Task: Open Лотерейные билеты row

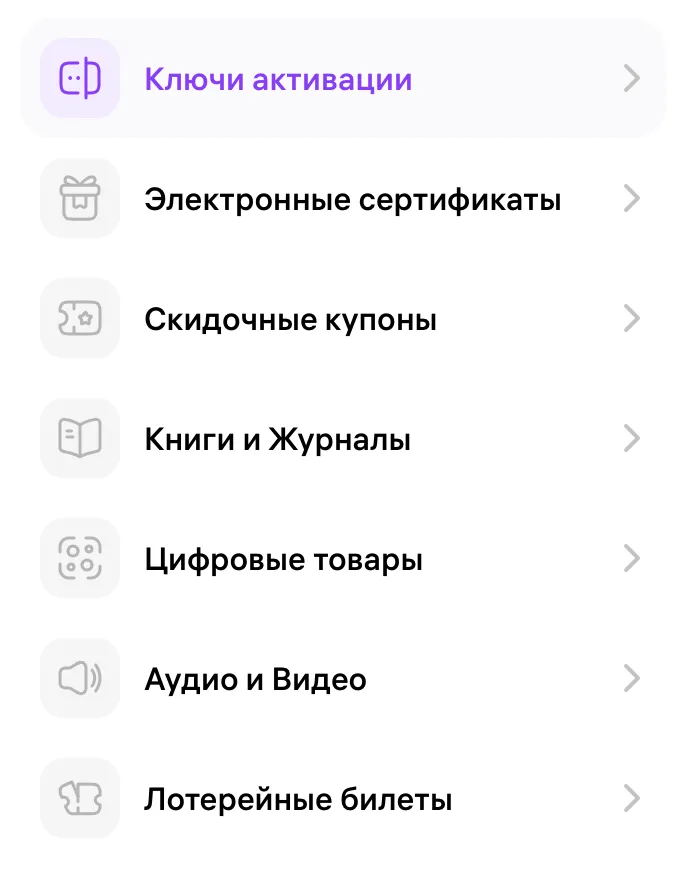Action: click(x=298, y=800)
